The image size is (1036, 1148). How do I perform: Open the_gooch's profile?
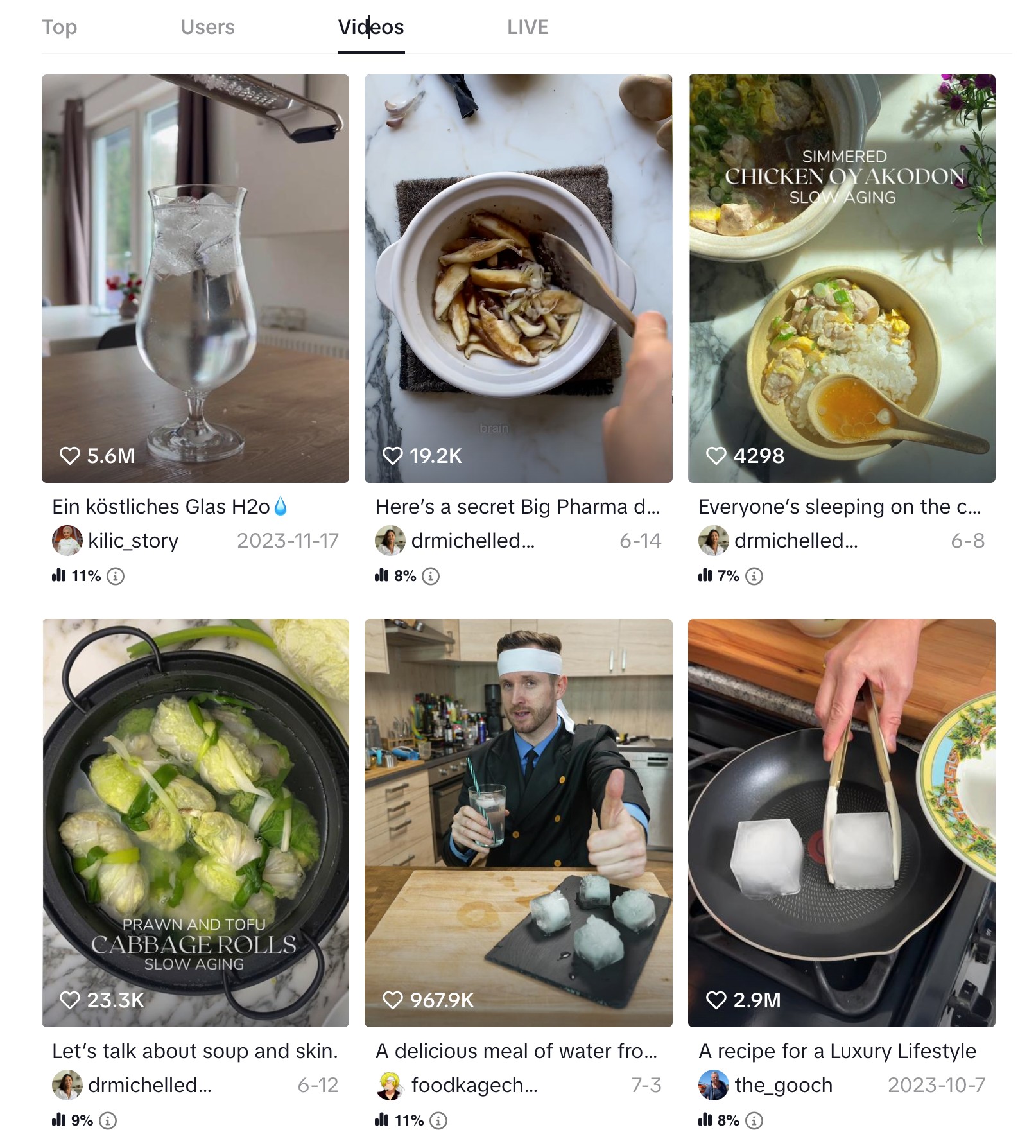(783, 1085)
